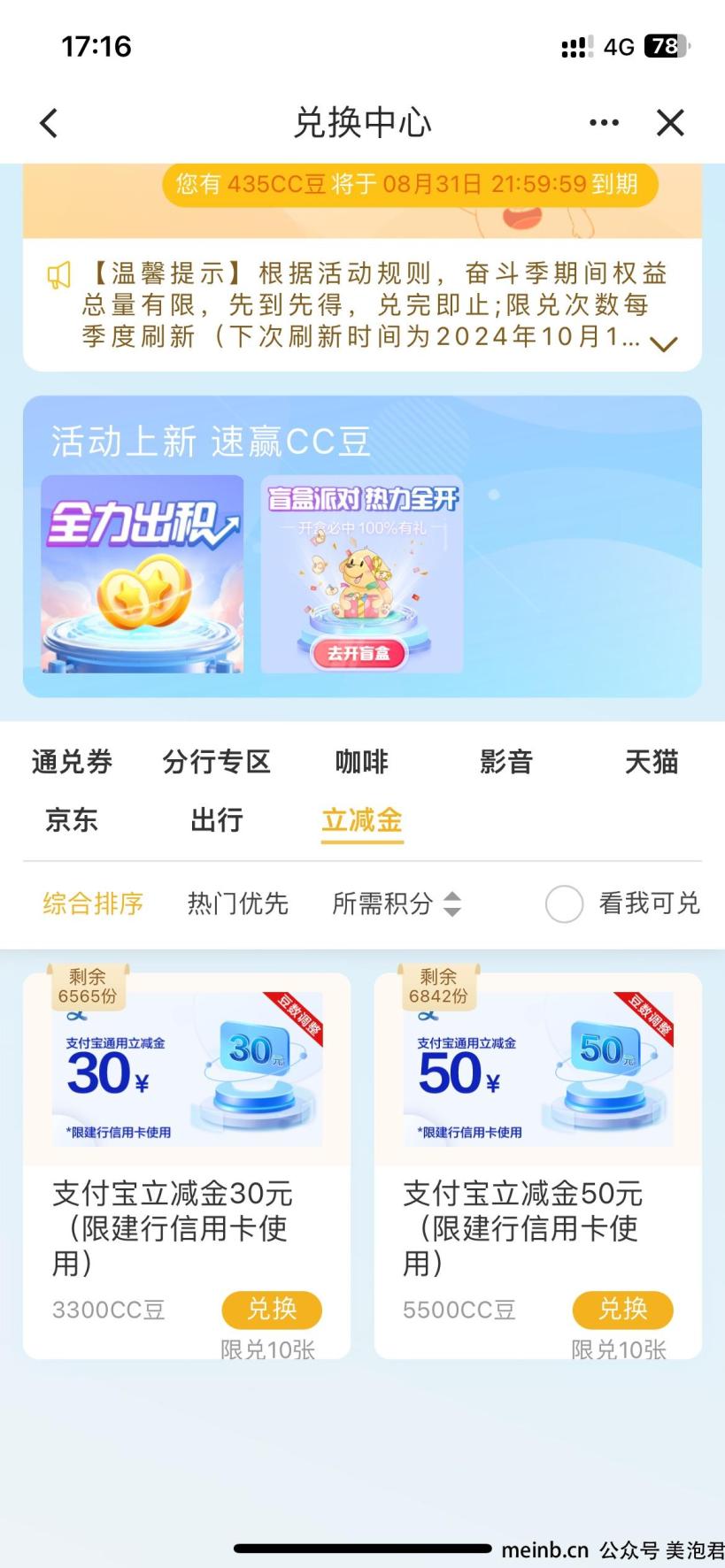725x1568 pixels.
Task: Open the 出行 category tab
Action: (216, 820)
